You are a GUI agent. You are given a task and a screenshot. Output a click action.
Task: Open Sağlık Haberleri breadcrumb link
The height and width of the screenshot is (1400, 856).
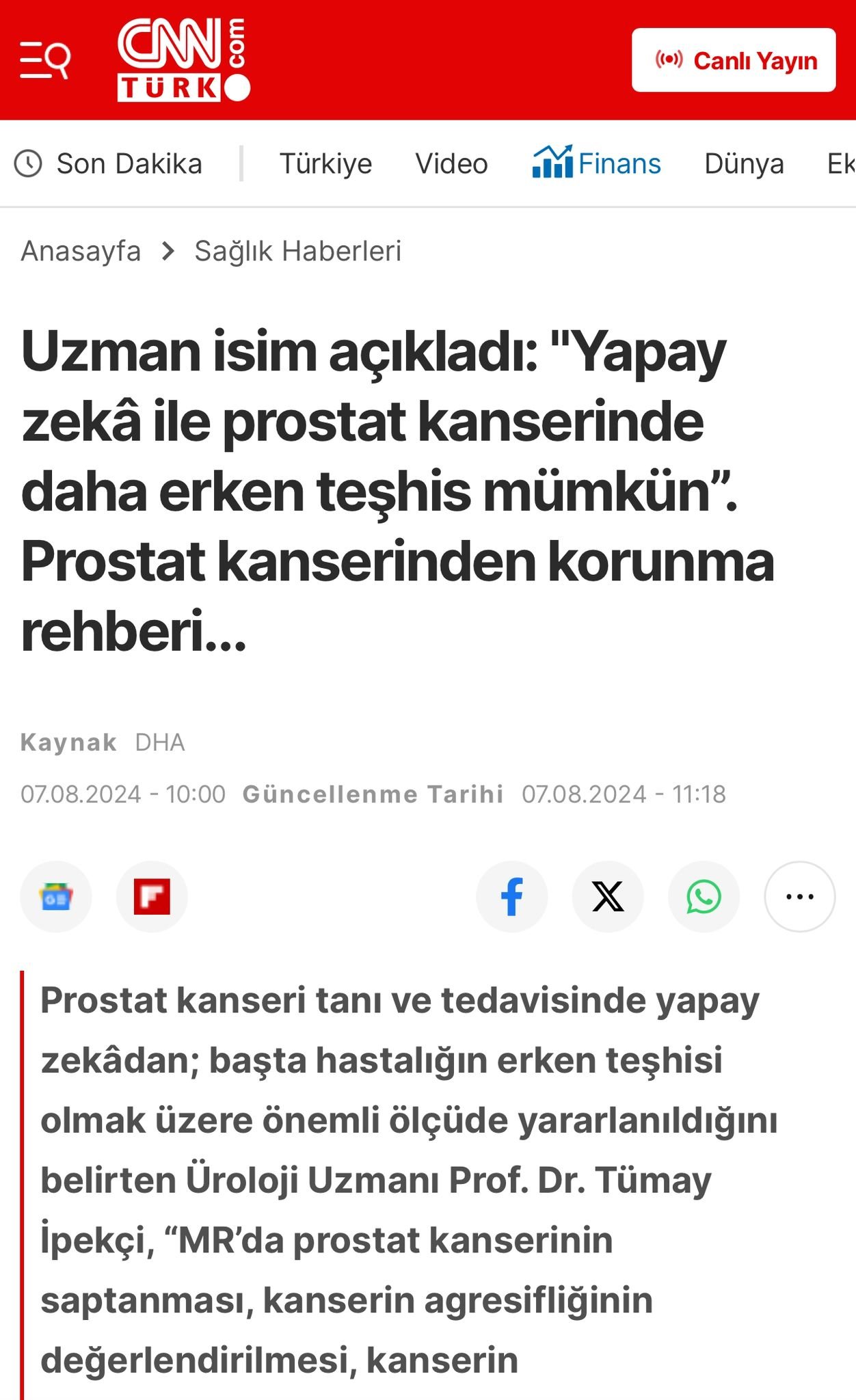pos(297,251)
